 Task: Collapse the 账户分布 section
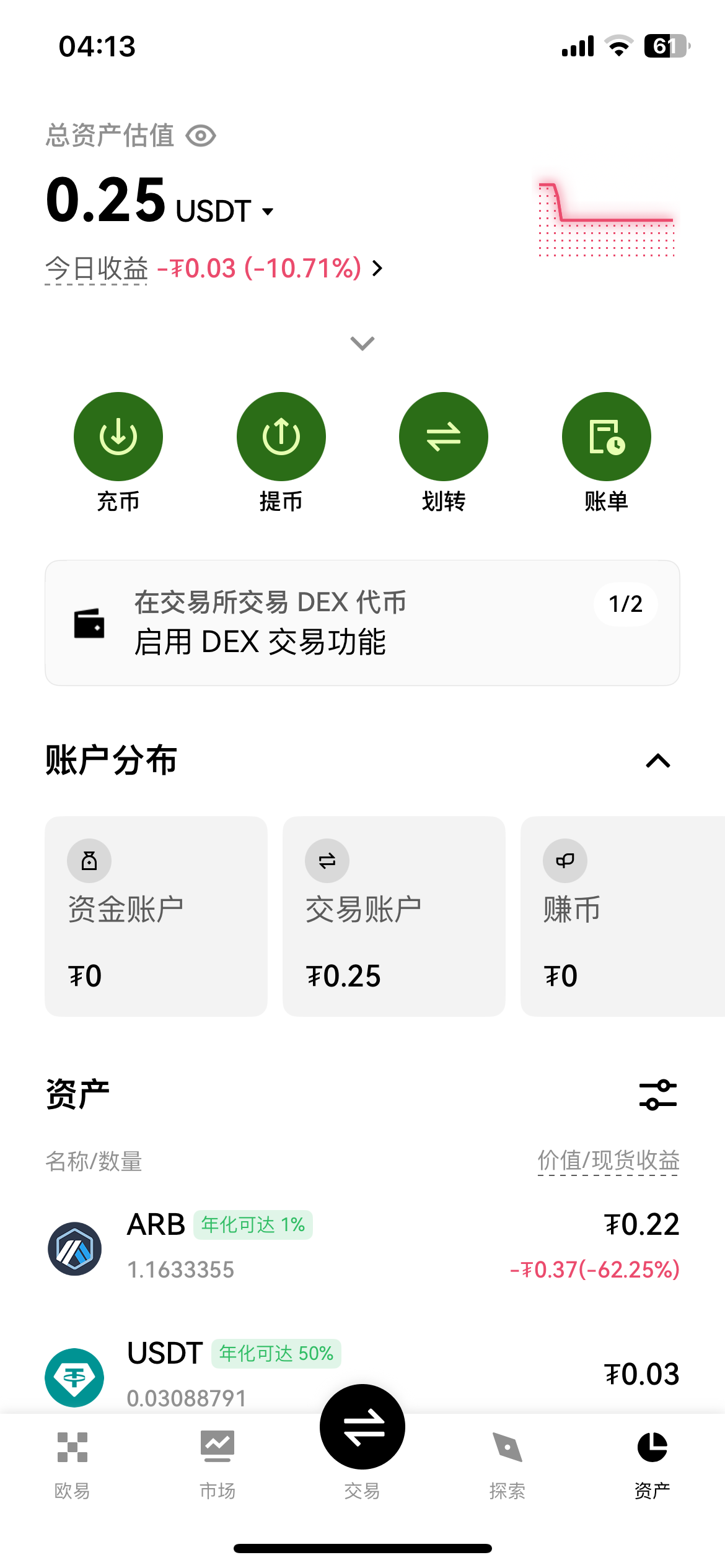(658, 760)
